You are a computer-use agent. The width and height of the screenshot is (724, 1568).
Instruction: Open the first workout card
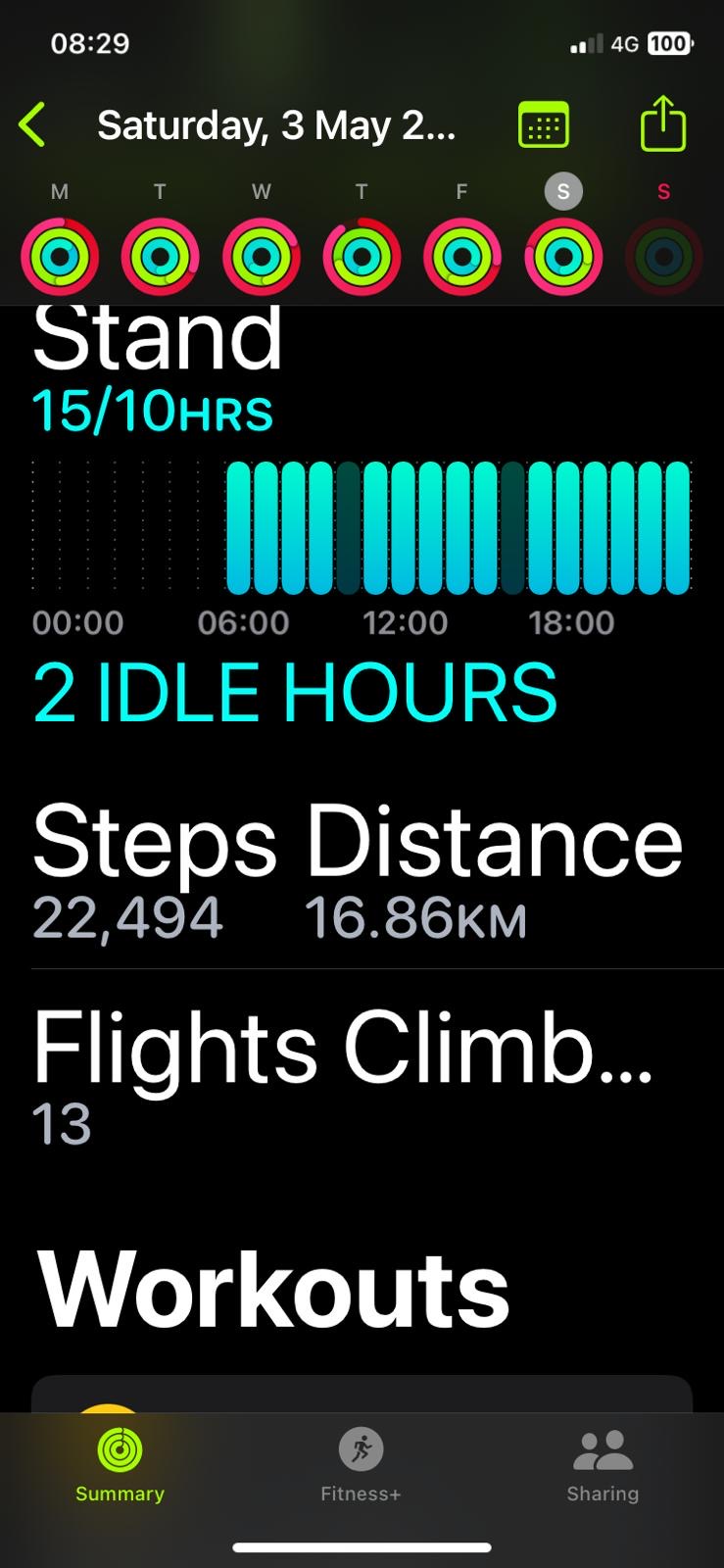pyautogui.click(x=362, y=1394)
